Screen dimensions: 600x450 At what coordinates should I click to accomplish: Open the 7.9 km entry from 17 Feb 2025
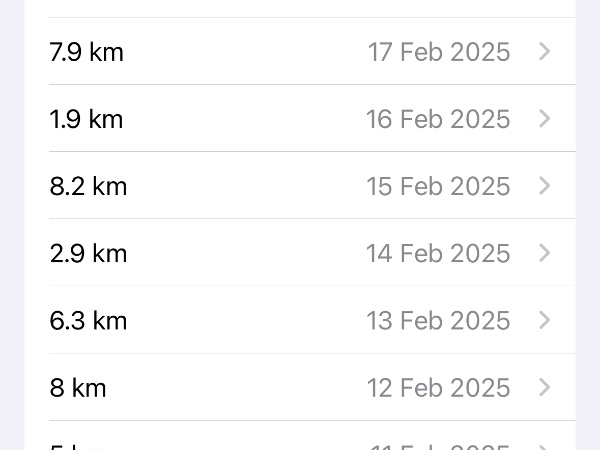[300, 52]
